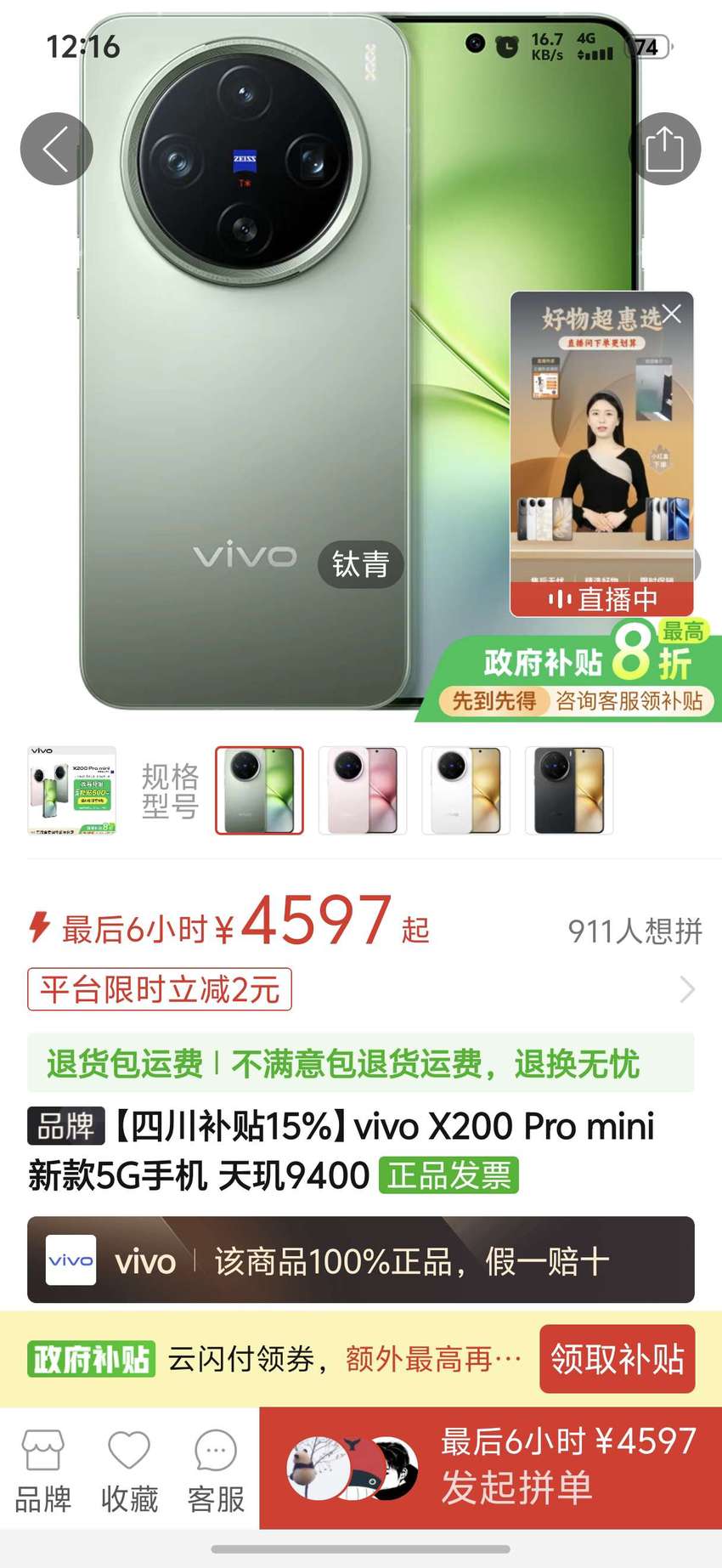Select the white color variant thumbnail
The width and height of the screenshot is (722, 1568).
tap(466, 790)
